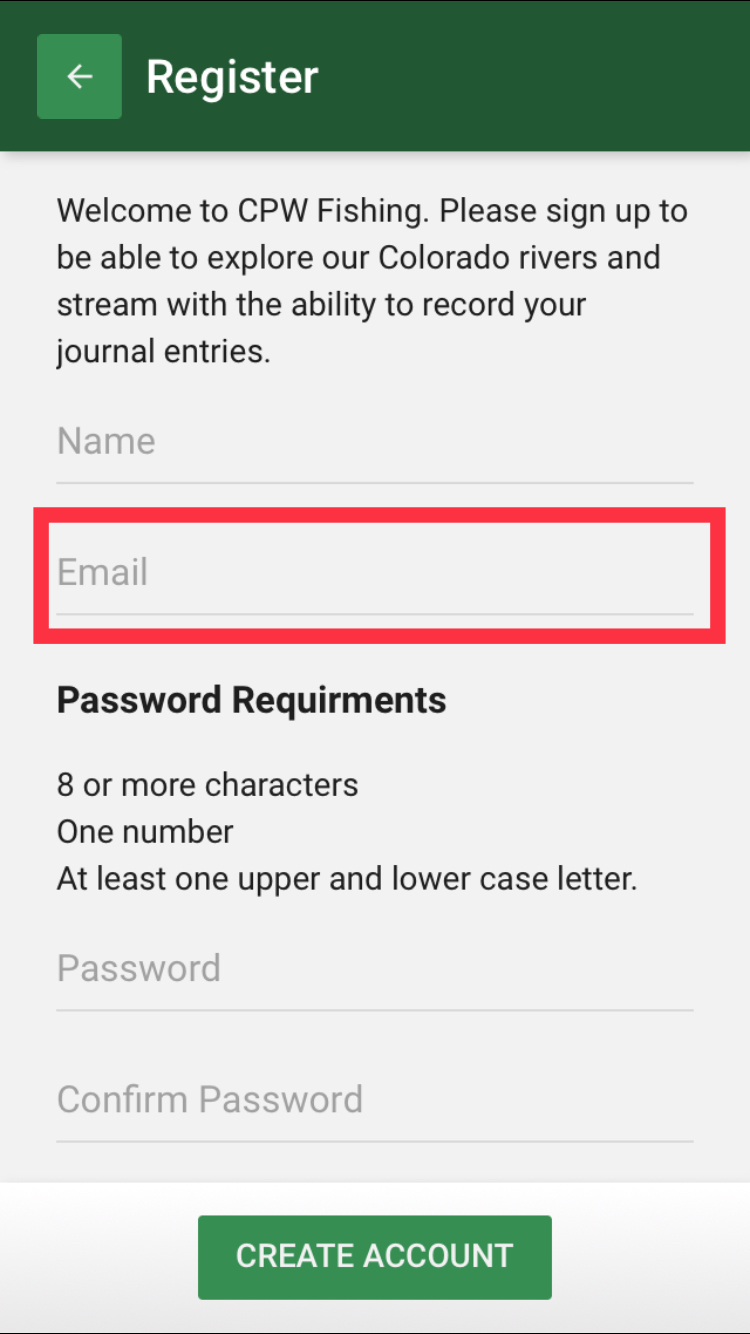Select the Email input field
Screen dimensions: 750x1334
pyautogui.click(x=374, y=576)
